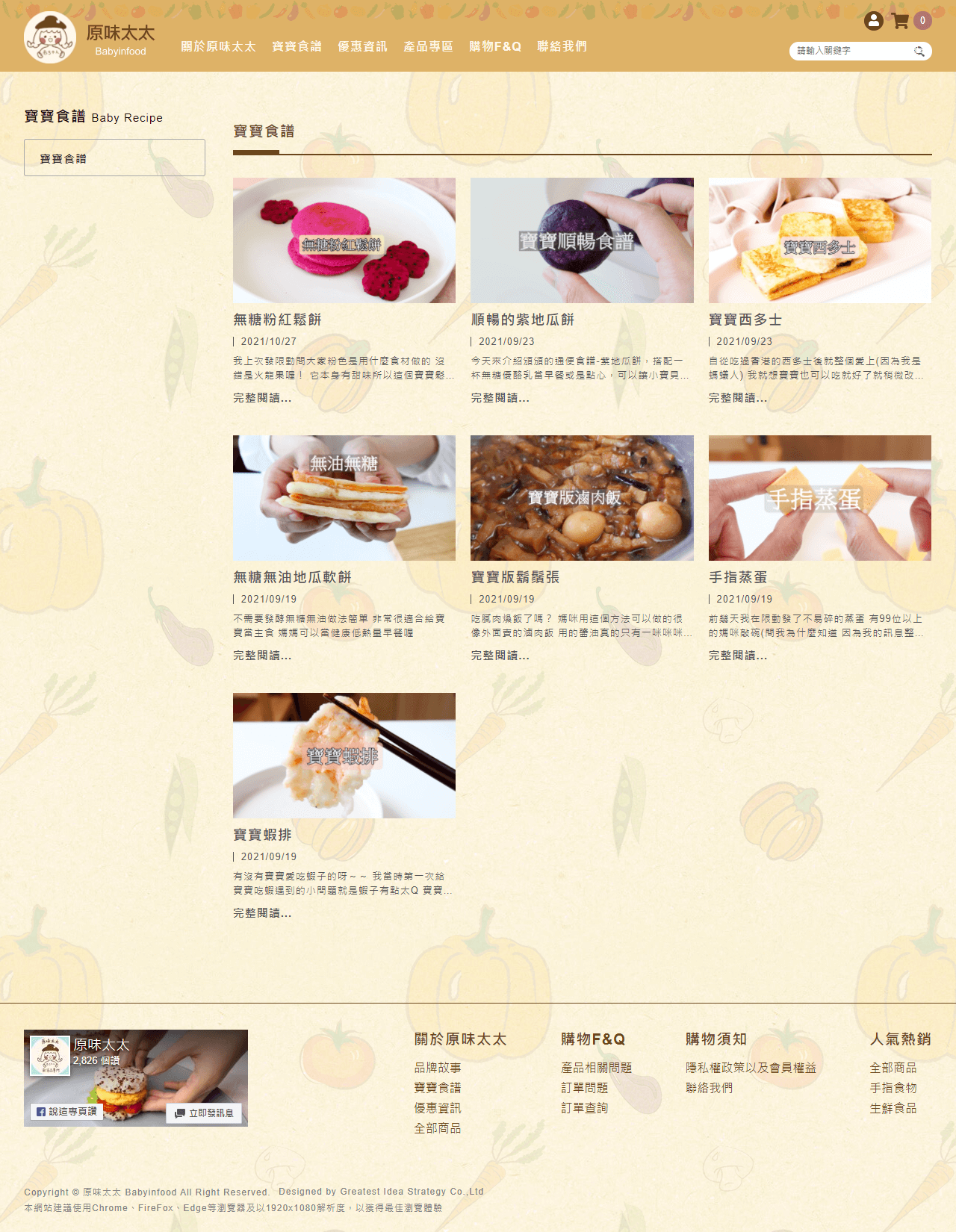Open the 寶寶蝦排 recipe image
956x1232 pixels.
(344, 756)
